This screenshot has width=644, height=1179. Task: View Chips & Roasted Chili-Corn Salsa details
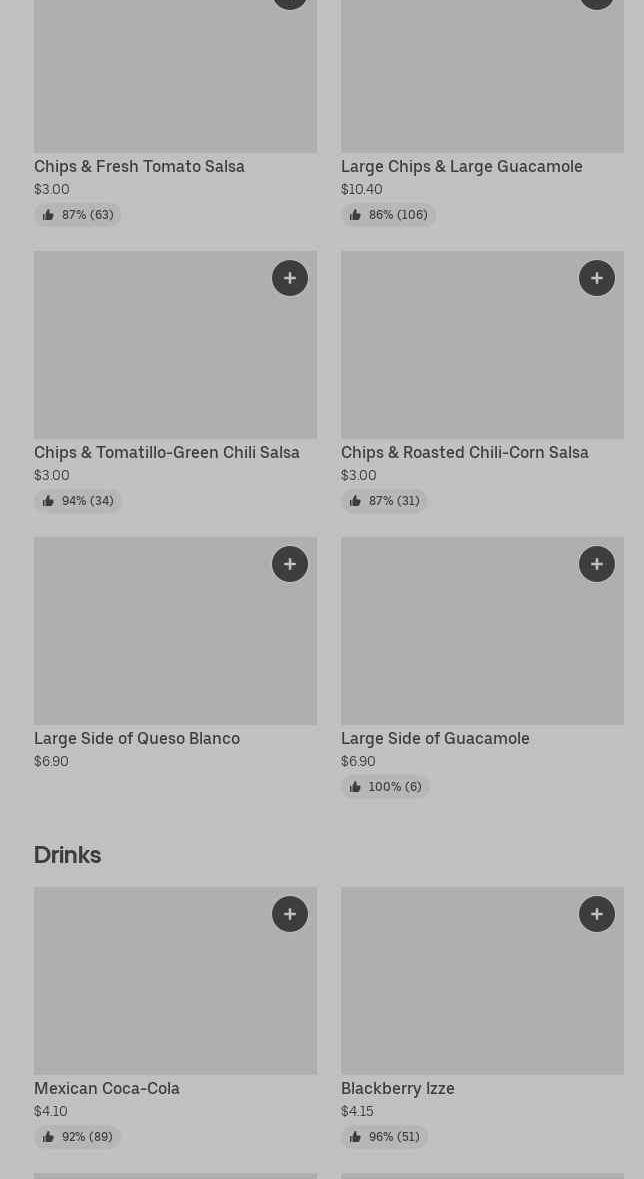(x=464, y=452)
